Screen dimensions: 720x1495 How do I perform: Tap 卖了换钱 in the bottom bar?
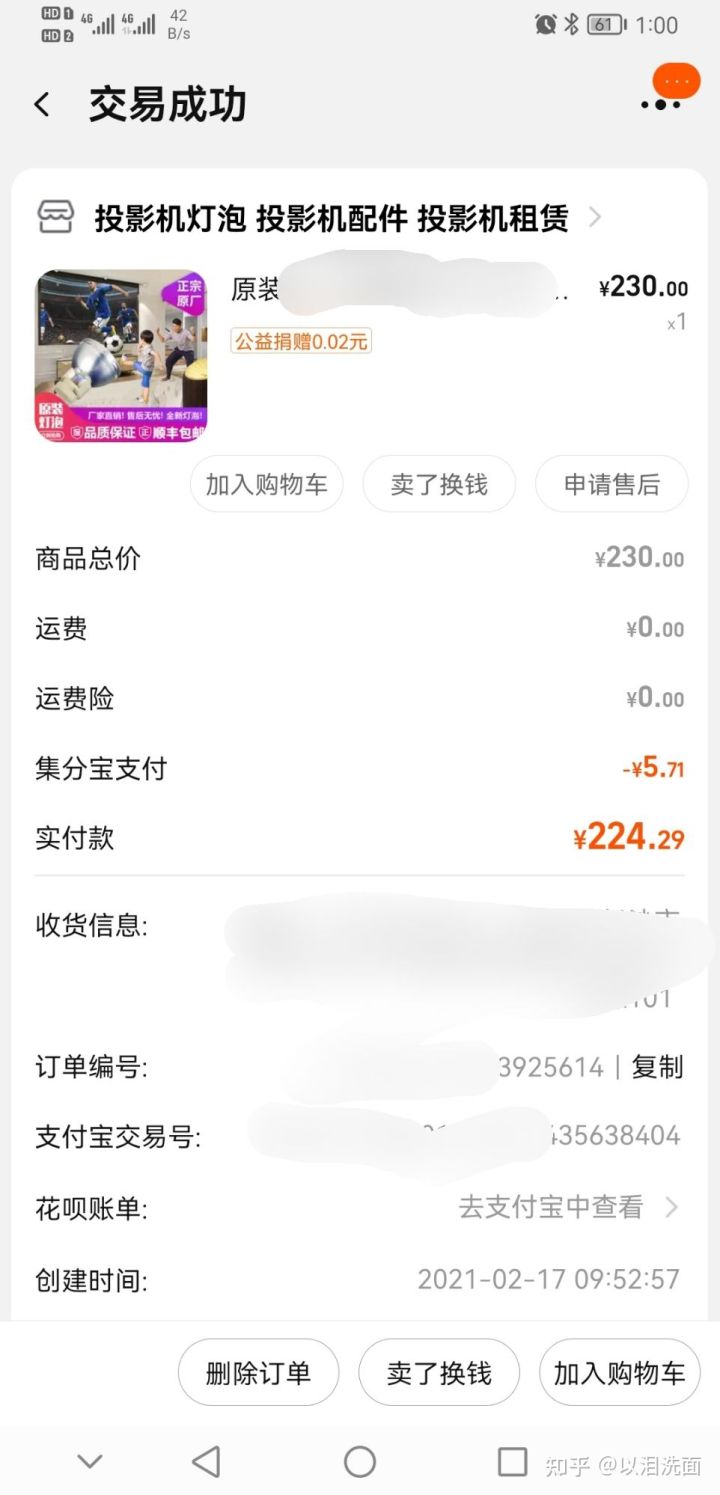click(x=439, y=1373)
